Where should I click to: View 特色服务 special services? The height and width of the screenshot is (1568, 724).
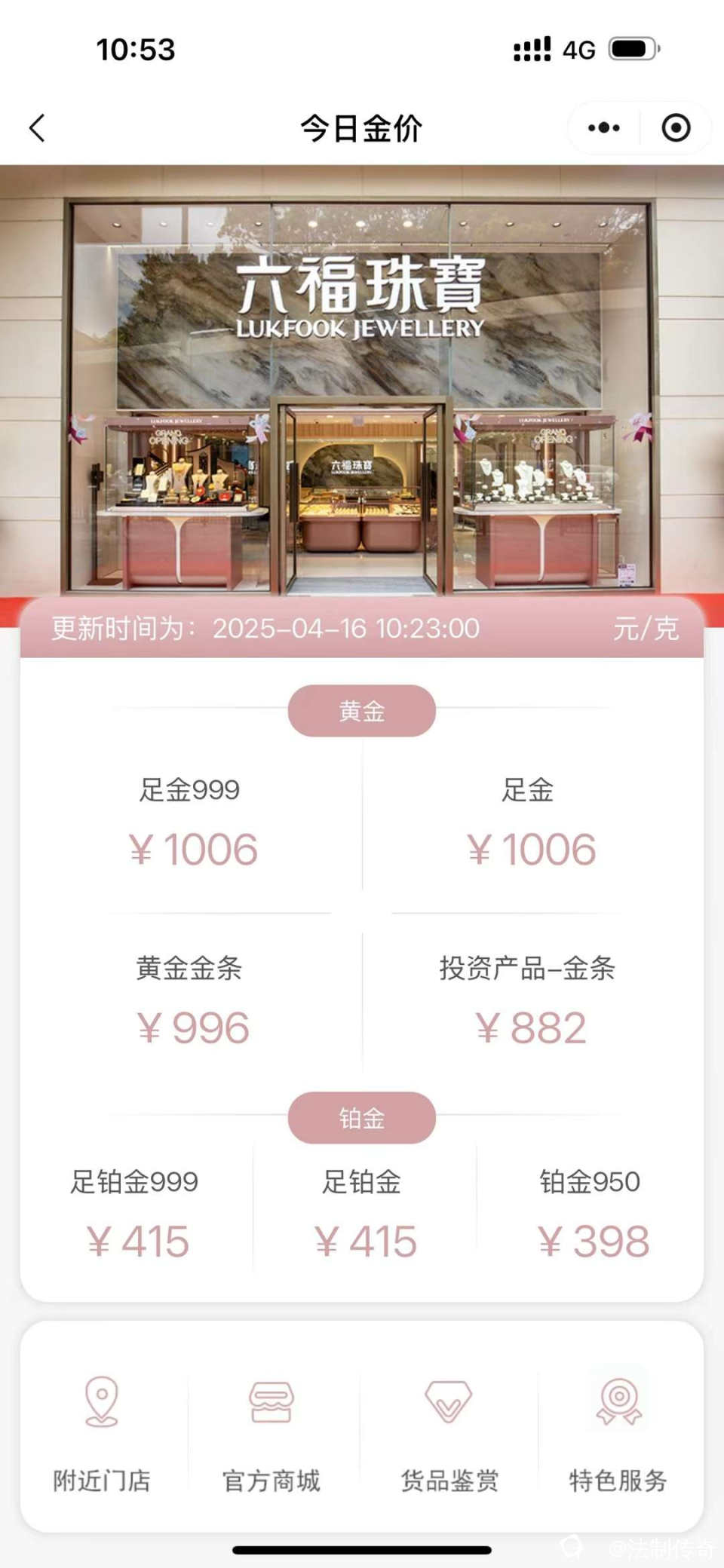[x=618, y=1432]
